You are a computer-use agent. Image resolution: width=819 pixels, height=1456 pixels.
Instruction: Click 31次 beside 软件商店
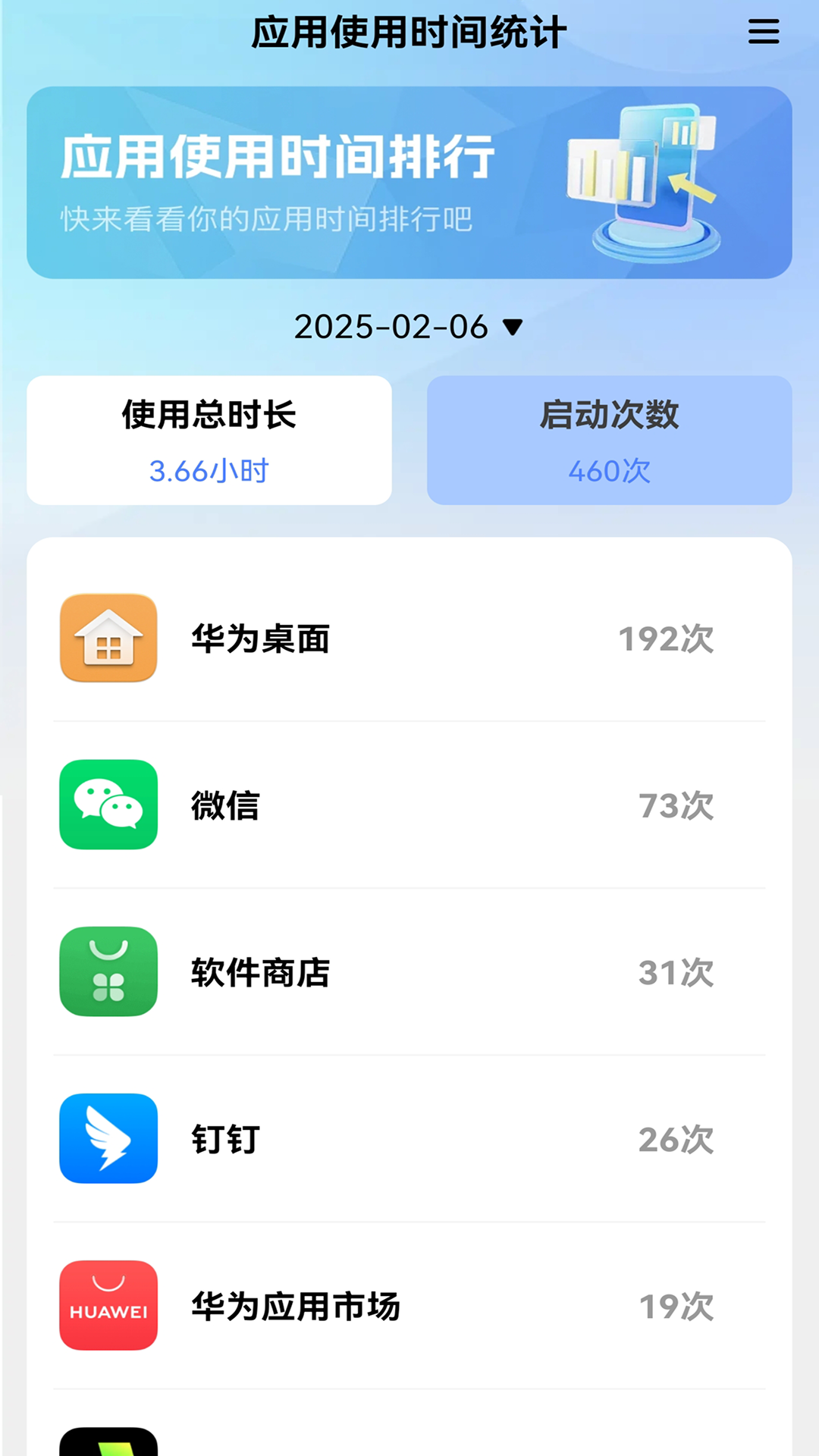677,972
